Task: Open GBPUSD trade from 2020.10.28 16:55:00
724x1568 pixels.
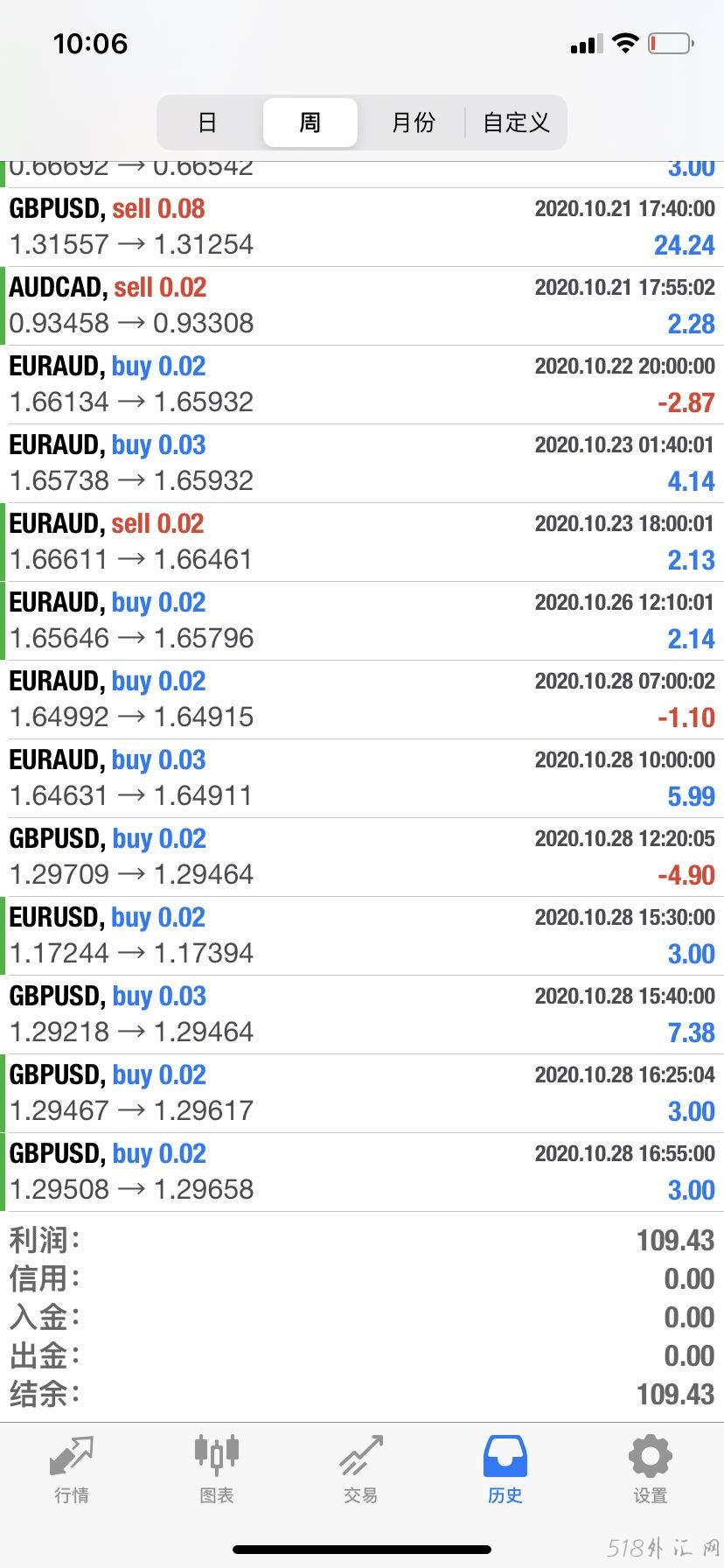Action: [362, 1172]
